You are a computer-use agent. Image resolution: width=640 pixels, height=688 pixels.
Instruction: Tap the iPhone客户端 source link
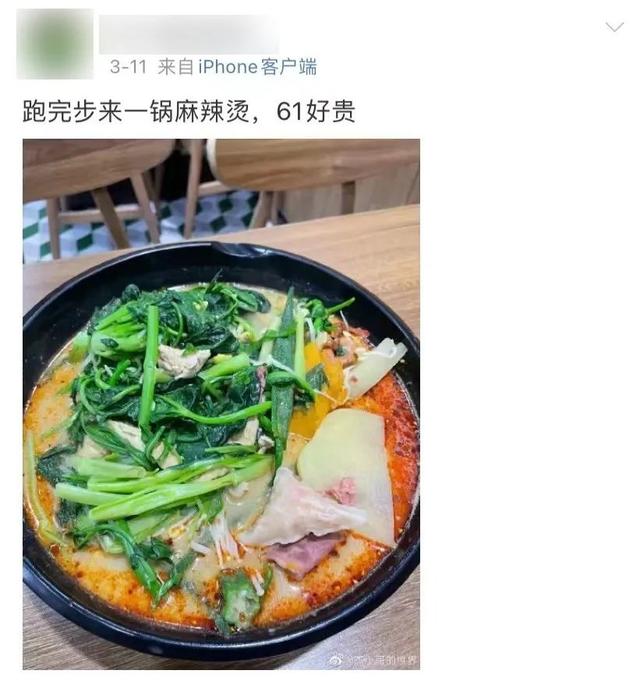(x=257, y=67)
